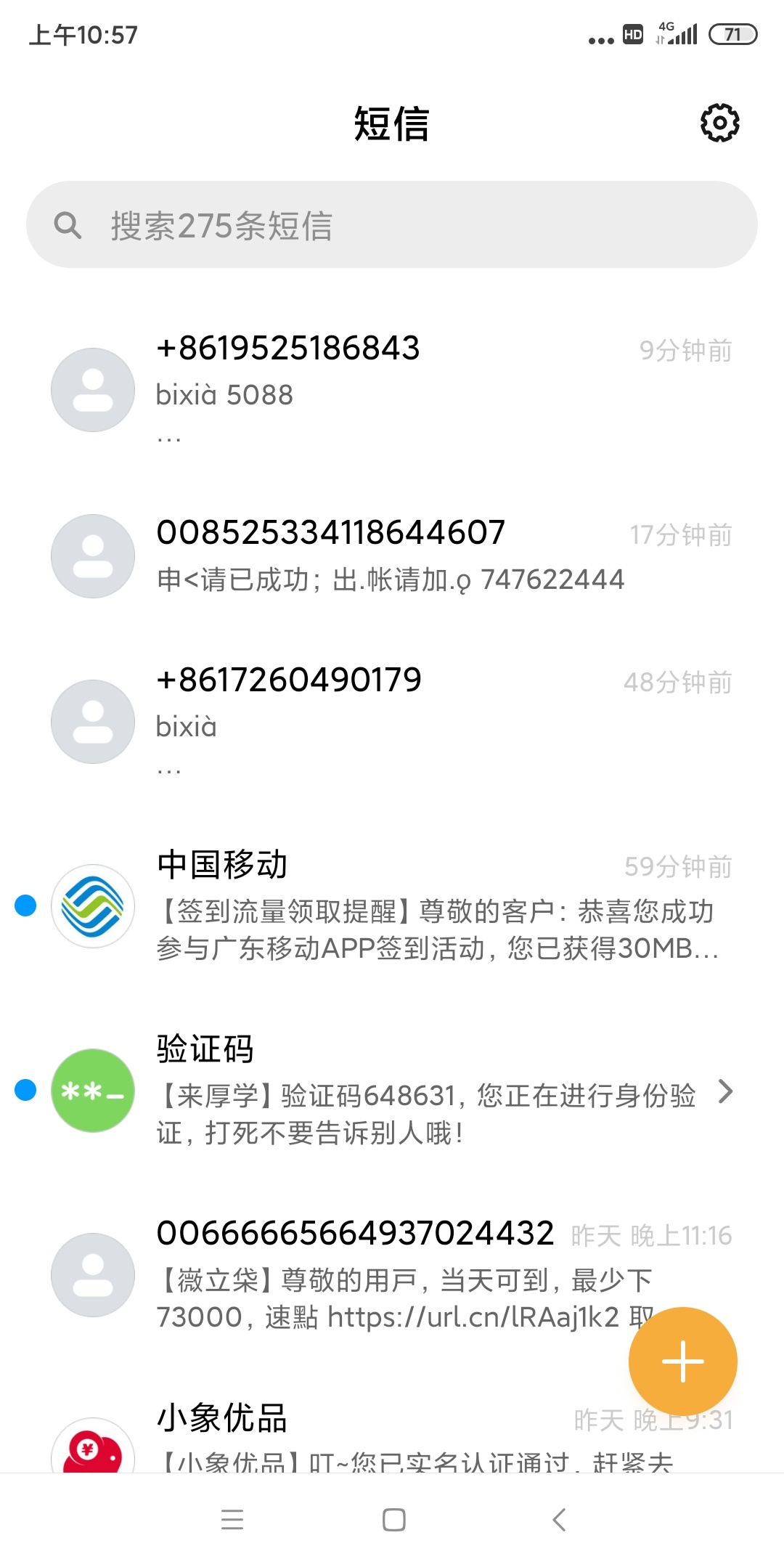Open the messaging settings gear
The width and height of the screenshot is (784, 1567).
tap(719, 123)
